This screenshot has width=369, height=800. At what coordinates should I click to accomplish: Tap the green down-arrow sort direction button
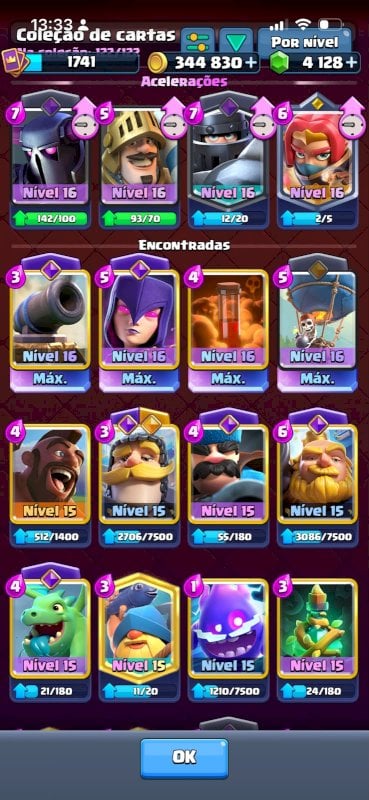tap(235, 41)
